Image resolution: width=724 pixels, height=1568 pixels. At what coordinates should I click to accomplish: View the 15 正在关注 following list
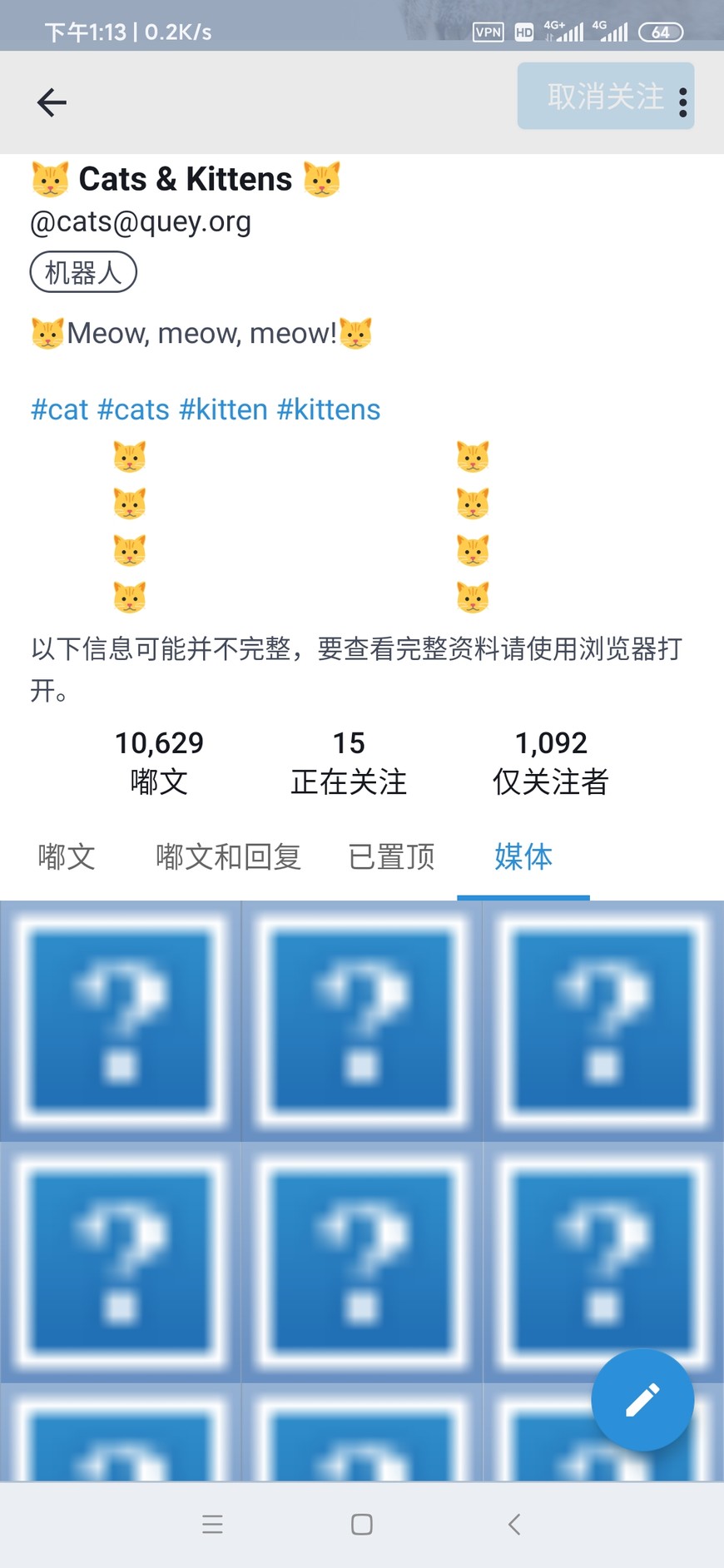tap(349, 762)
